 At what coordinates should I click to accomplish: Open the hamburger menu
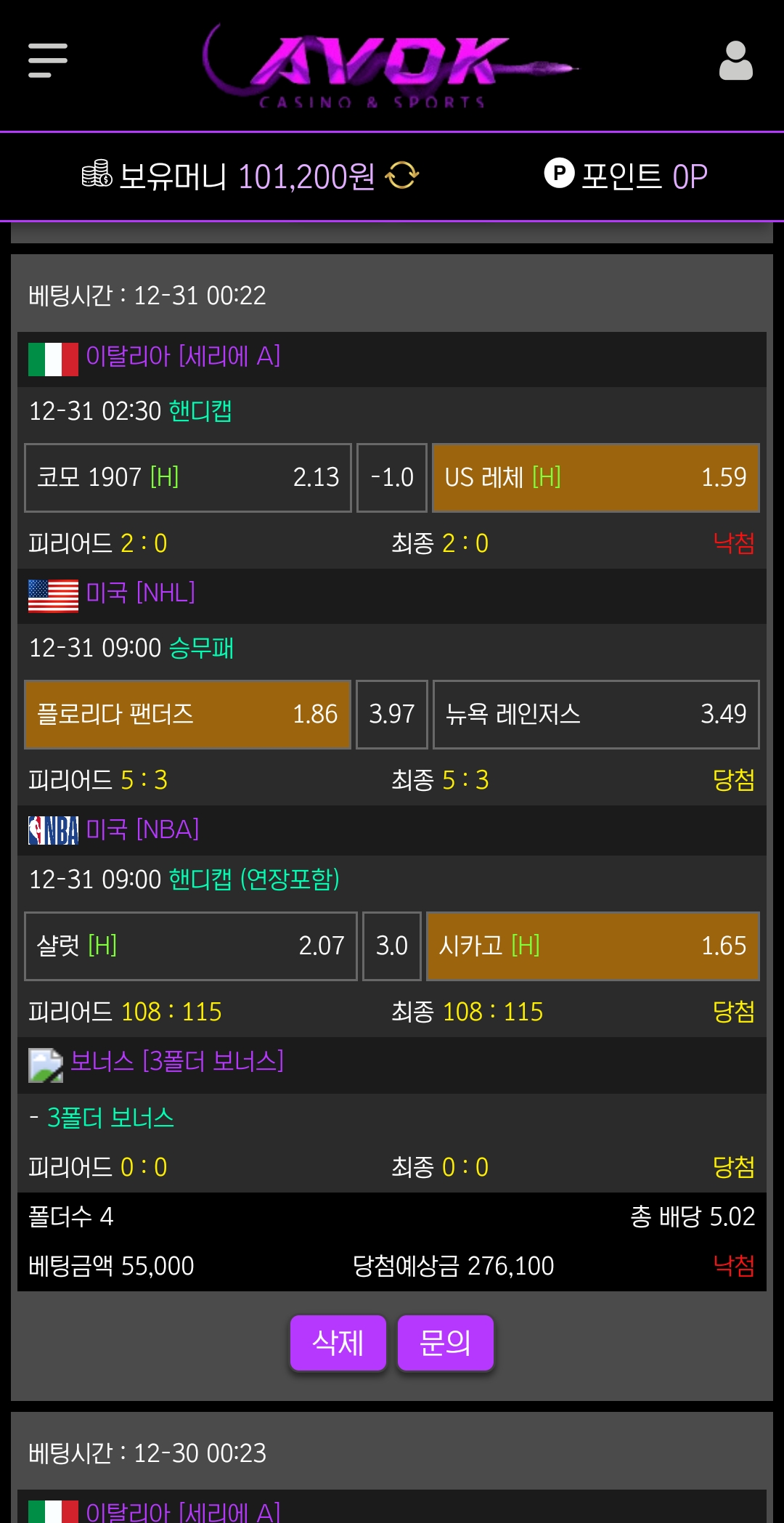click(47, 60)
